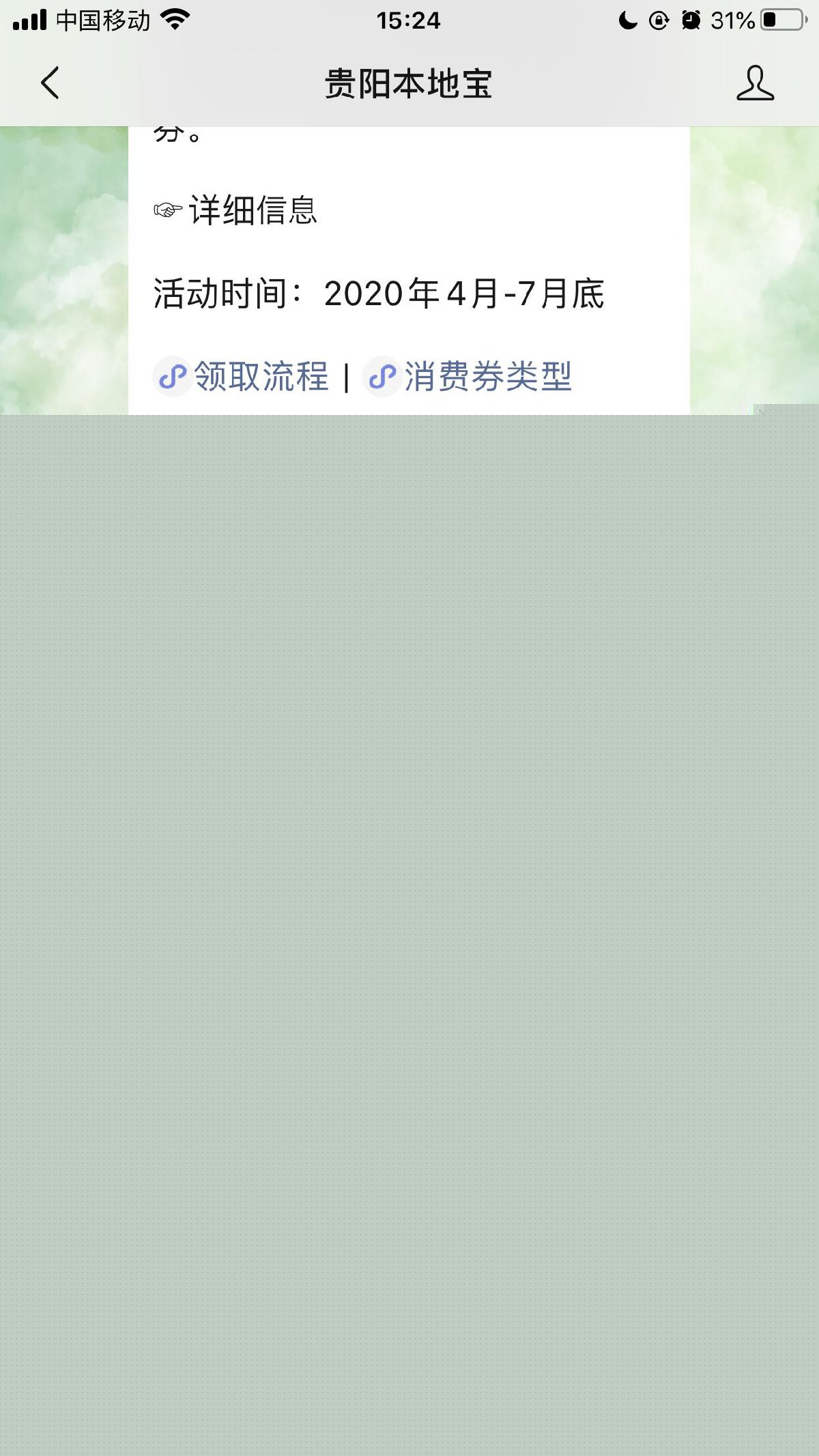This screenshot has width=819, height=1456.
Task: Open the account profile icon
Action: [x=755, y=83]
